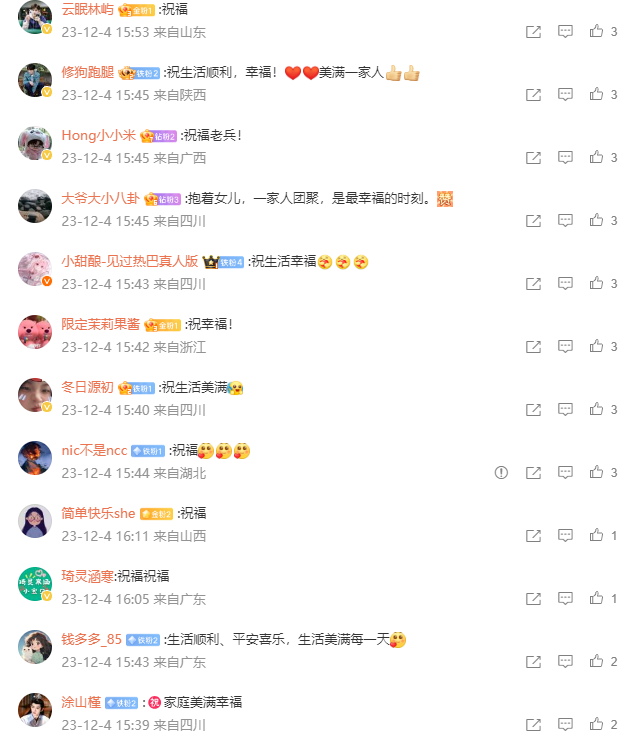The height and width of the screenshot is (745, 638).
Task: Open 小甜酿-见过热巴真人版's profile name
Action: pyautogui.click(x=129, y=262)
